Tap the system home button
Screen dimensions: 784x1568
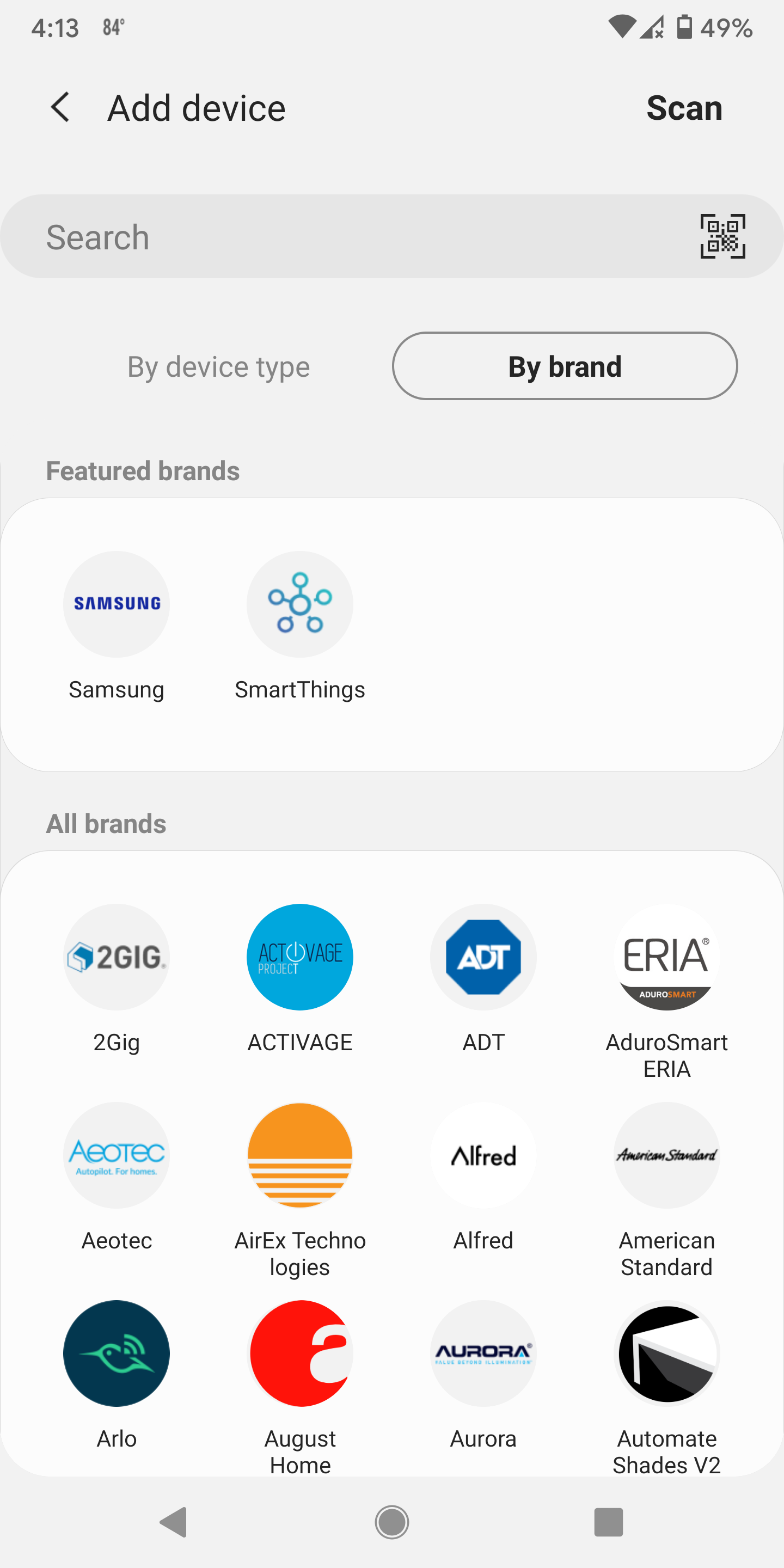(391, 1522)
